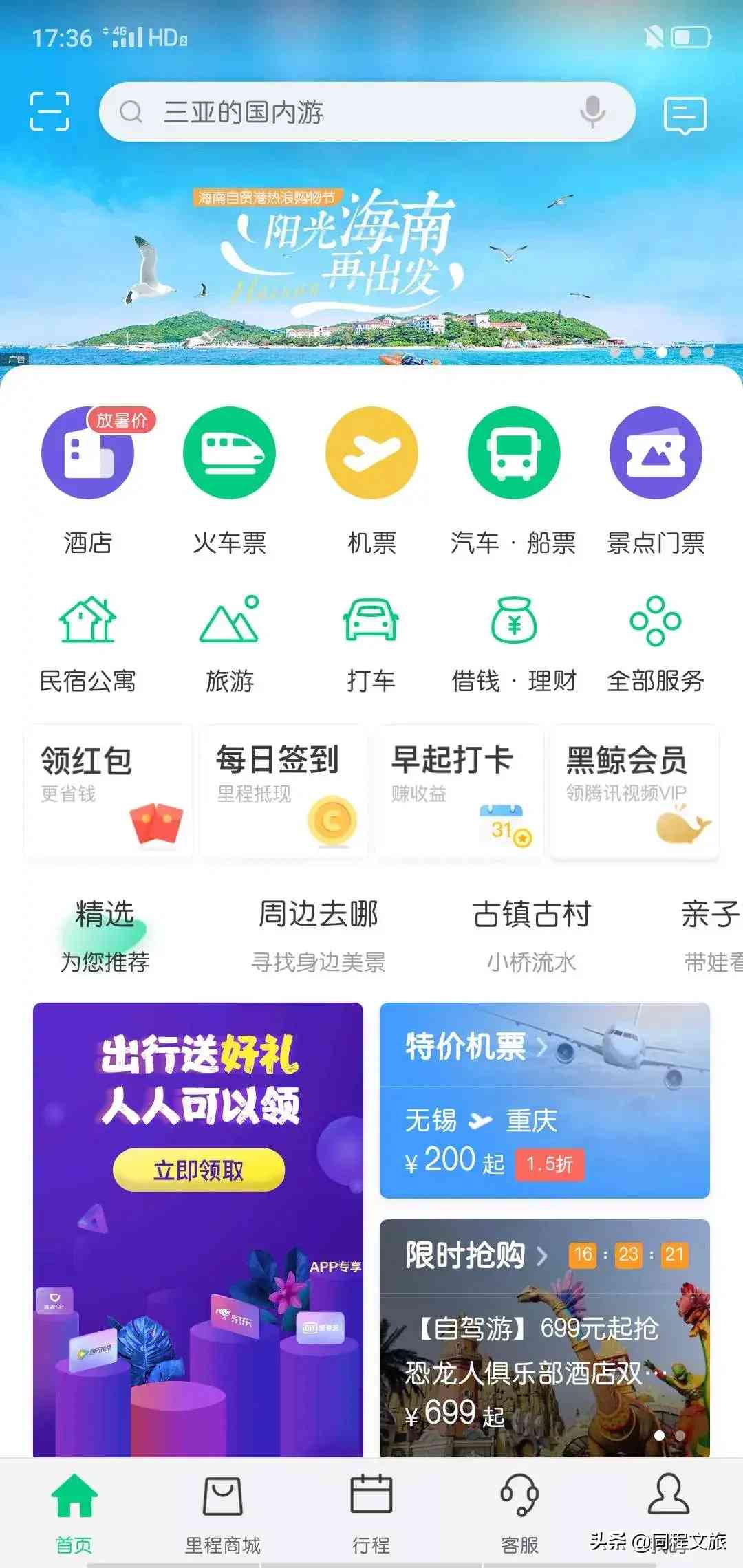
Task: Tap the 汽车·船票 bus and ferry icon
Action: (513, 454)
